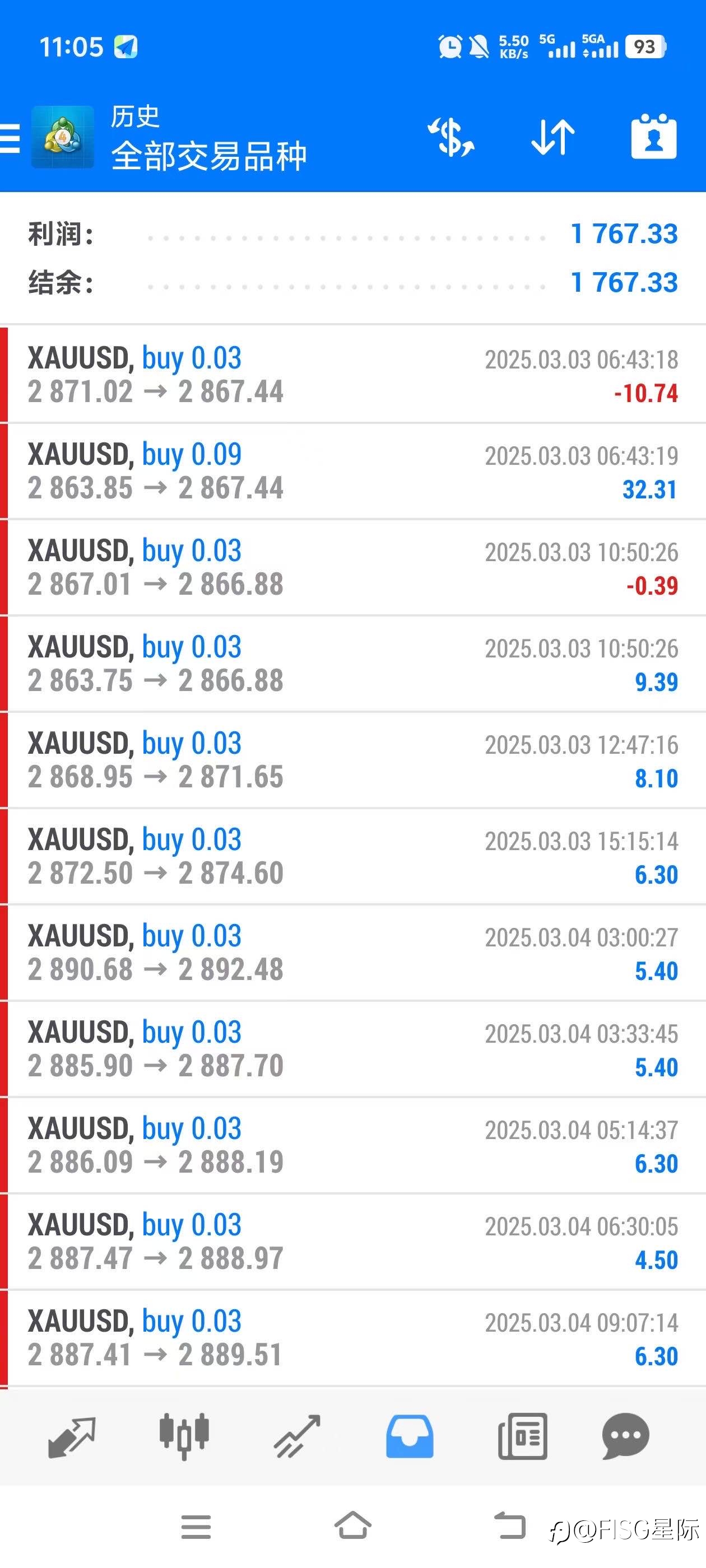Open the trade with -0.39 loss
The width and height of the screenshot is (706, 1568).
point(352,567)
